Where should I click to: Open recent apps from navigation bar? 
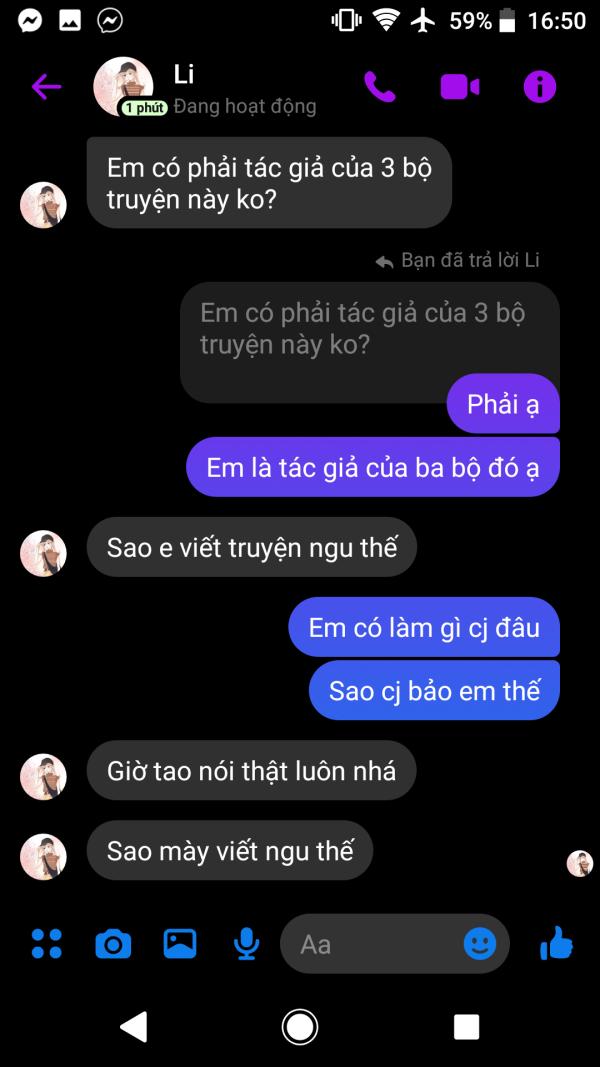pos(467,1027)
